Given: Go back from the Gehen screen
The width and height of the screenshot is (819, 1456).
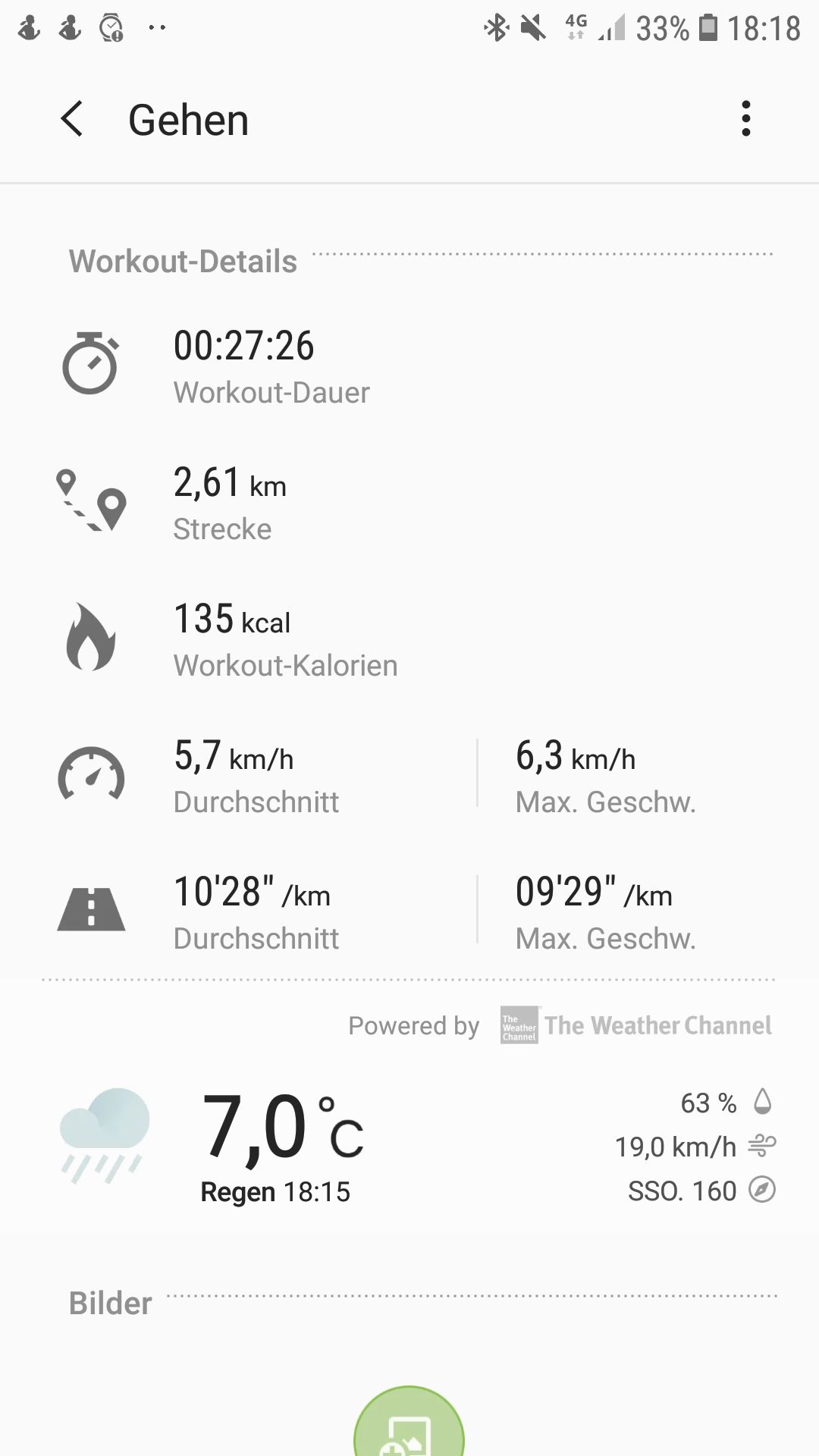Looking at the screenshot, I should coord(72,119).
